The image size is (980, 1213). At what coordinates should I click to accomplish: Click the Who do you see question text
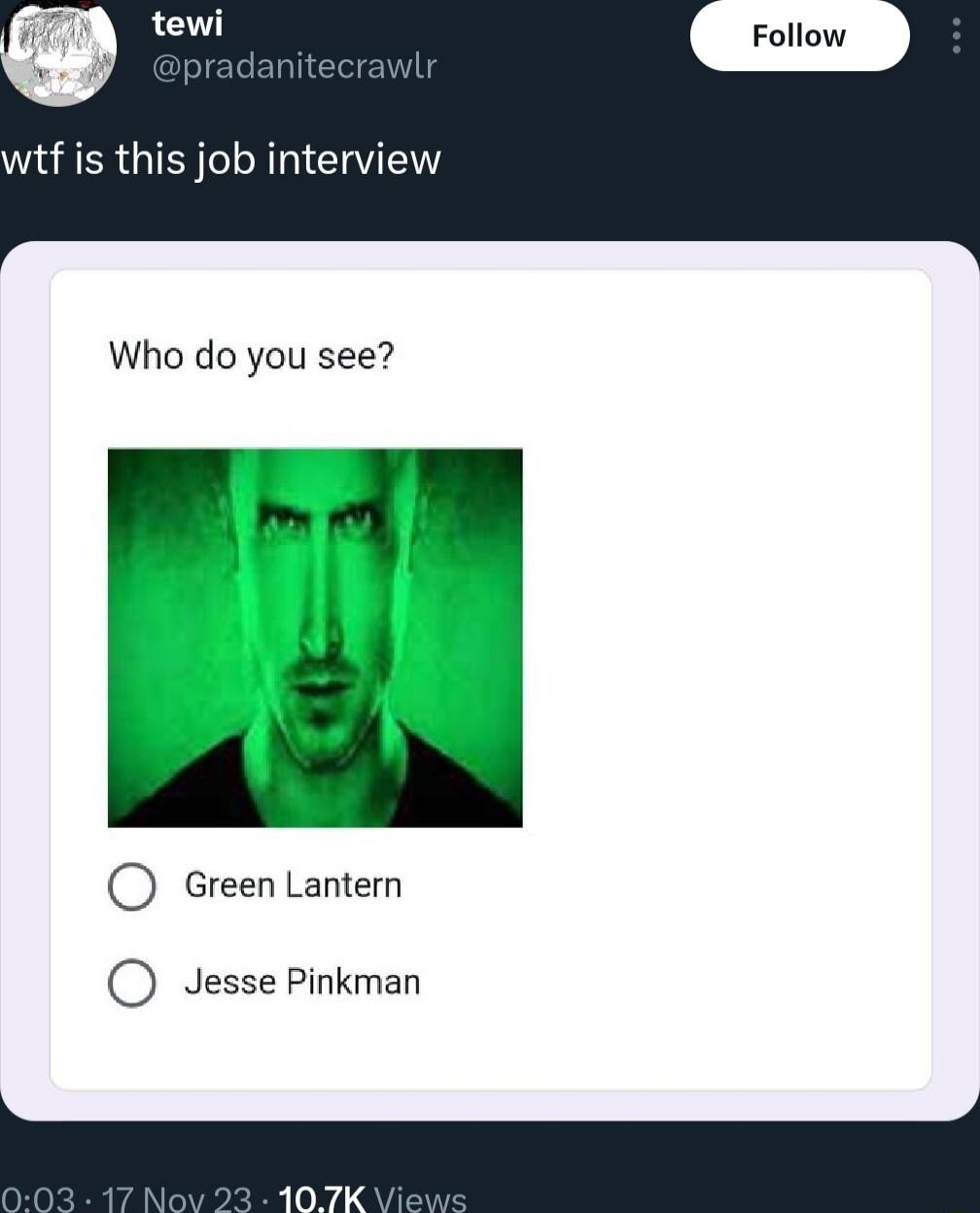coord(253,356)
